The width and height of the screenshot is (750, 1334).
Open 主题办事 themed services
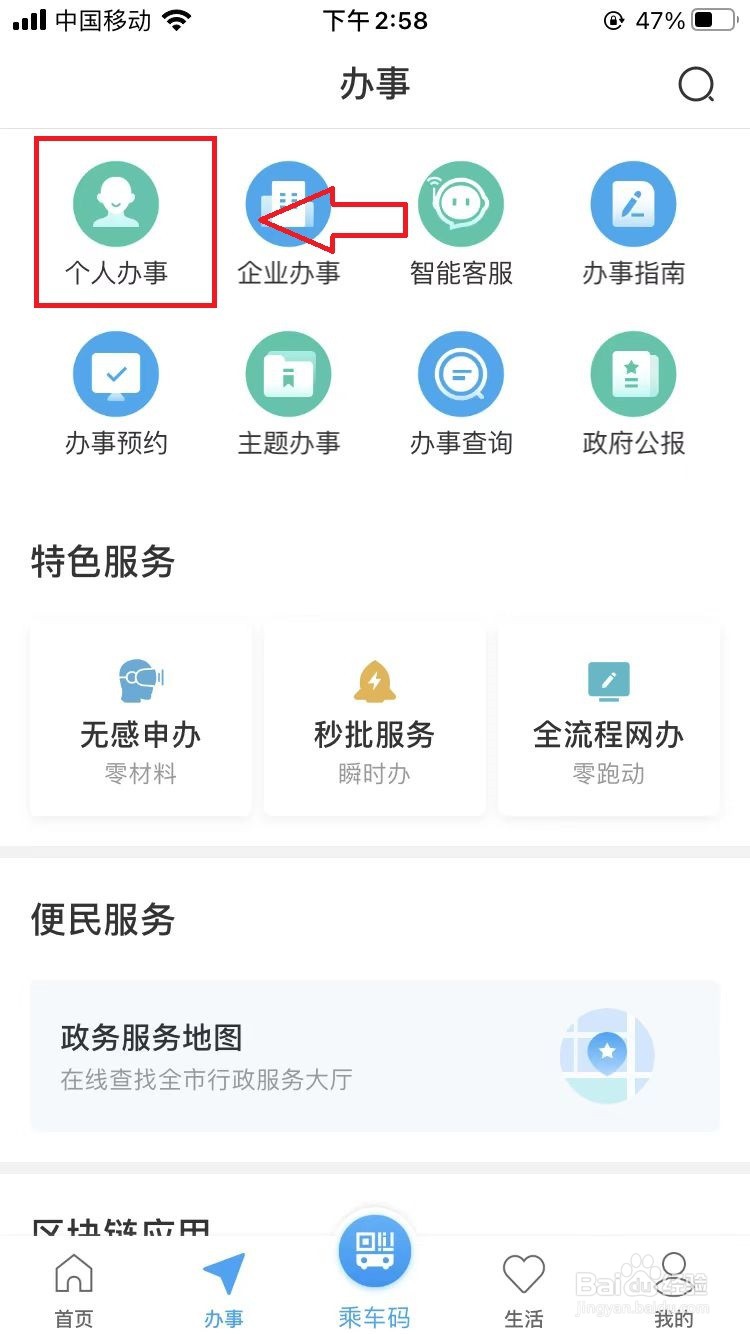[x=289, y=394]
